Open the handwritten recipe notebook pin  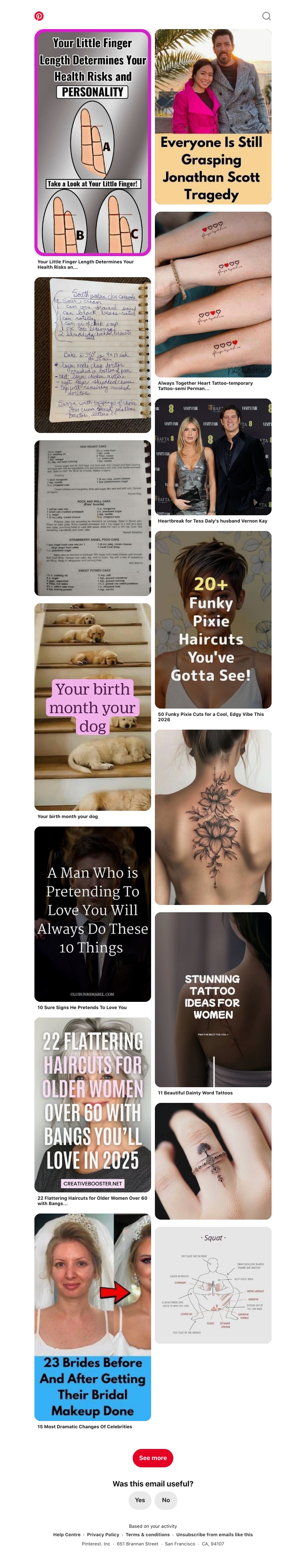(93, 355)
